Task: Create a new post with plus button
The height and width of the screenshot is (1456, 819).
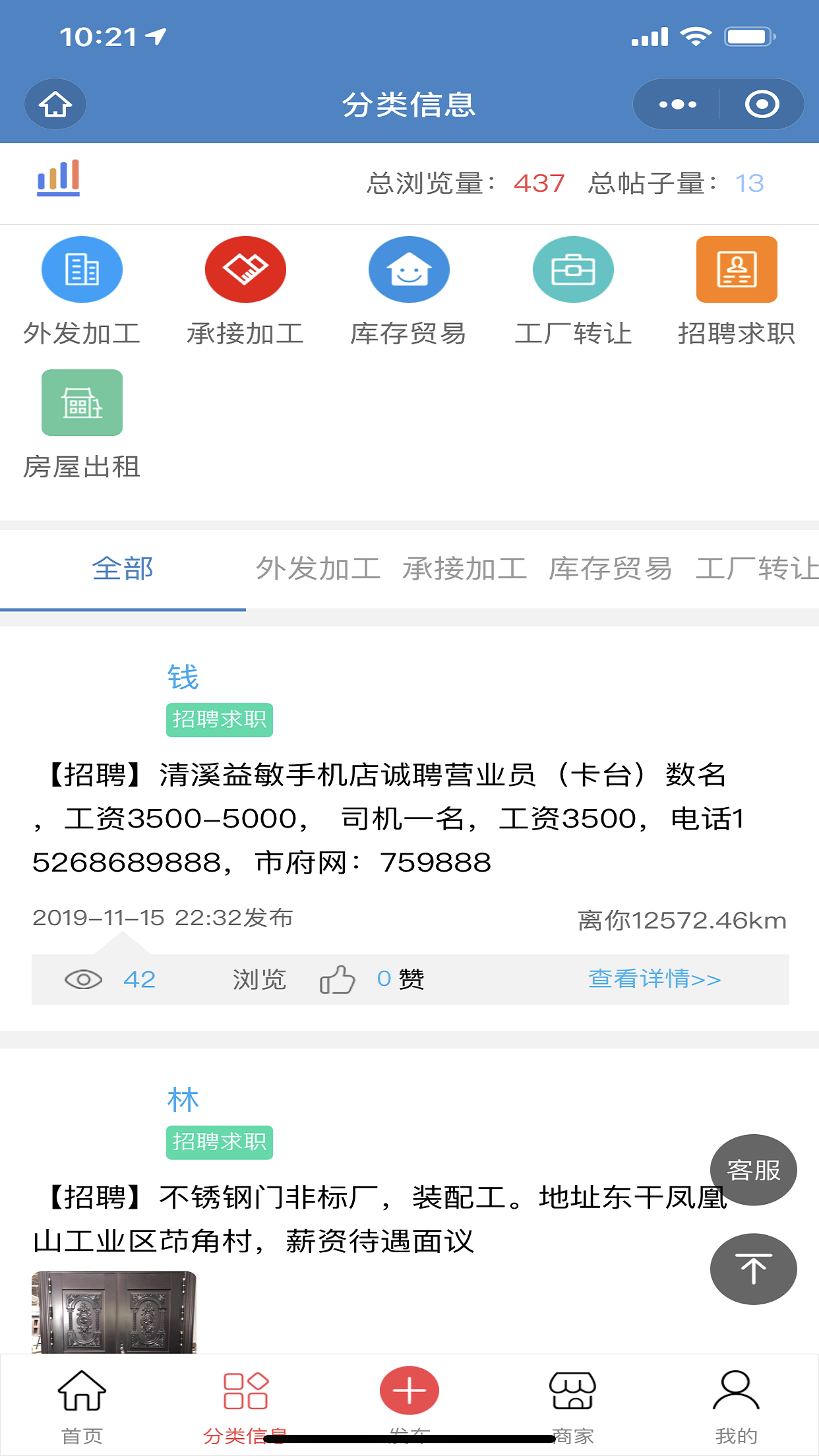Action: [409, 1391]
